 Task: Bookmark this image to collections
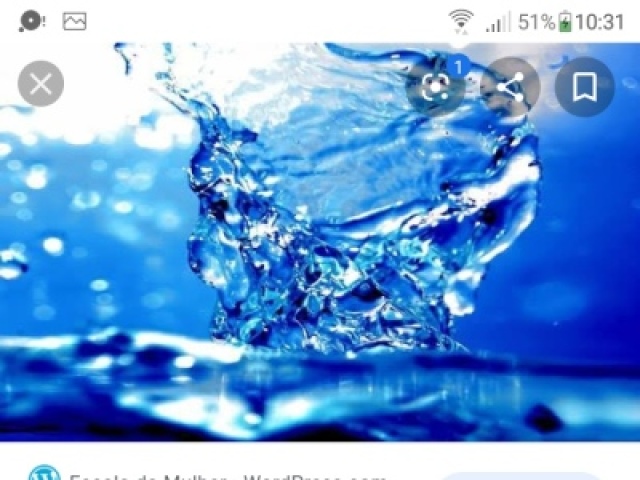coord(584,87)
